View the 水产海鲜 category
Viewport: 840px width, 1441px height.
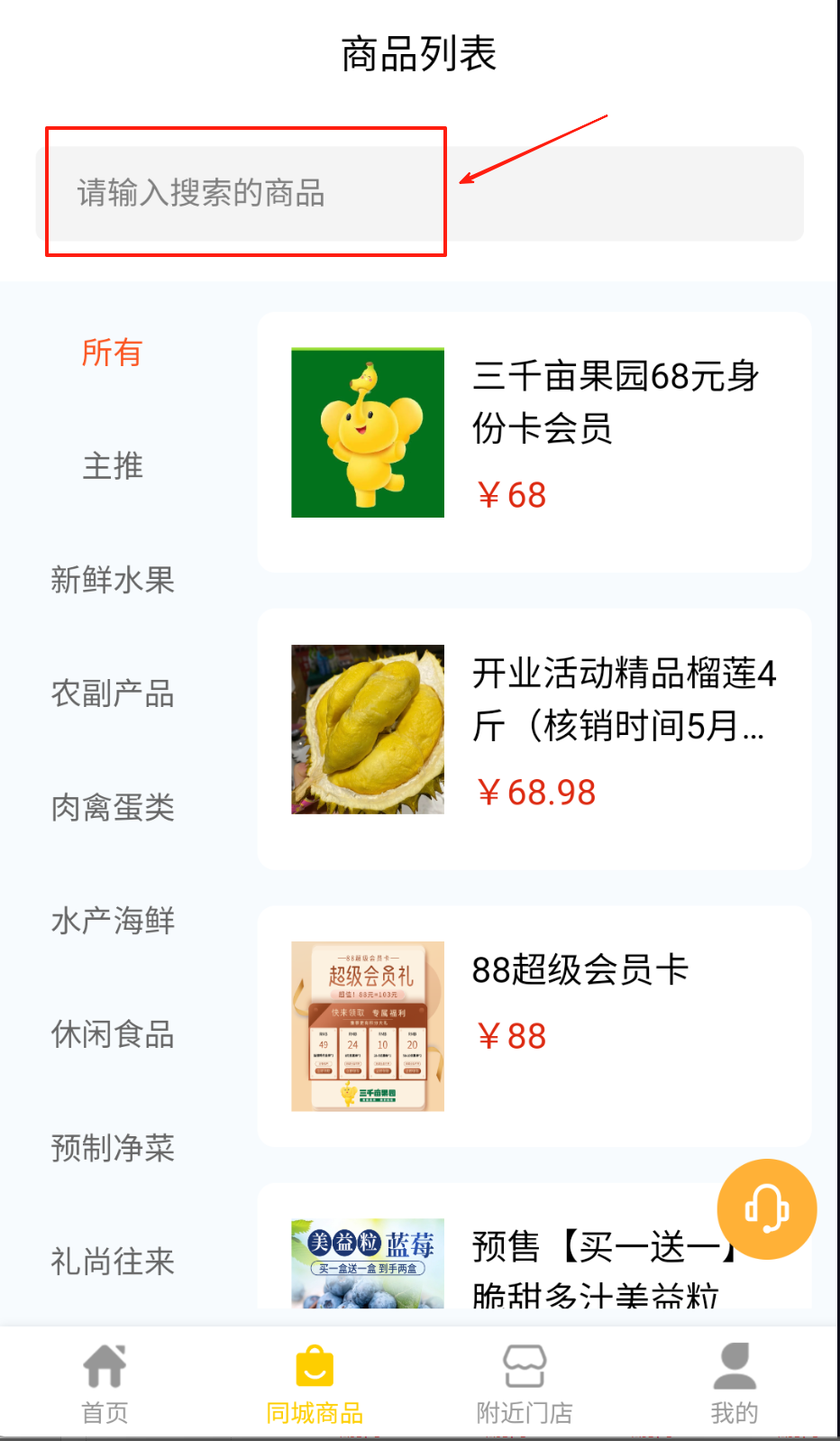coord(113,921)
